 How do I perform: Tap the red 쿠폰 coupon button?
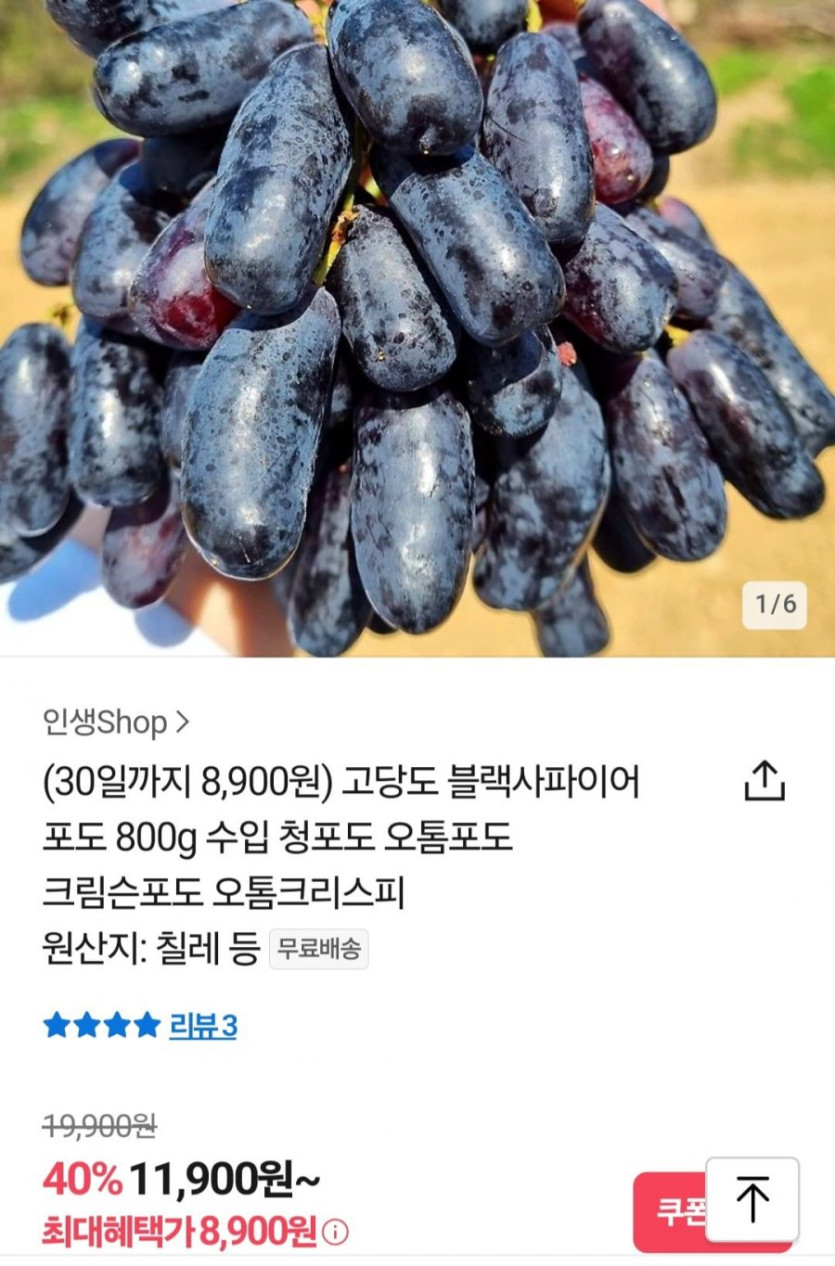670,1211
